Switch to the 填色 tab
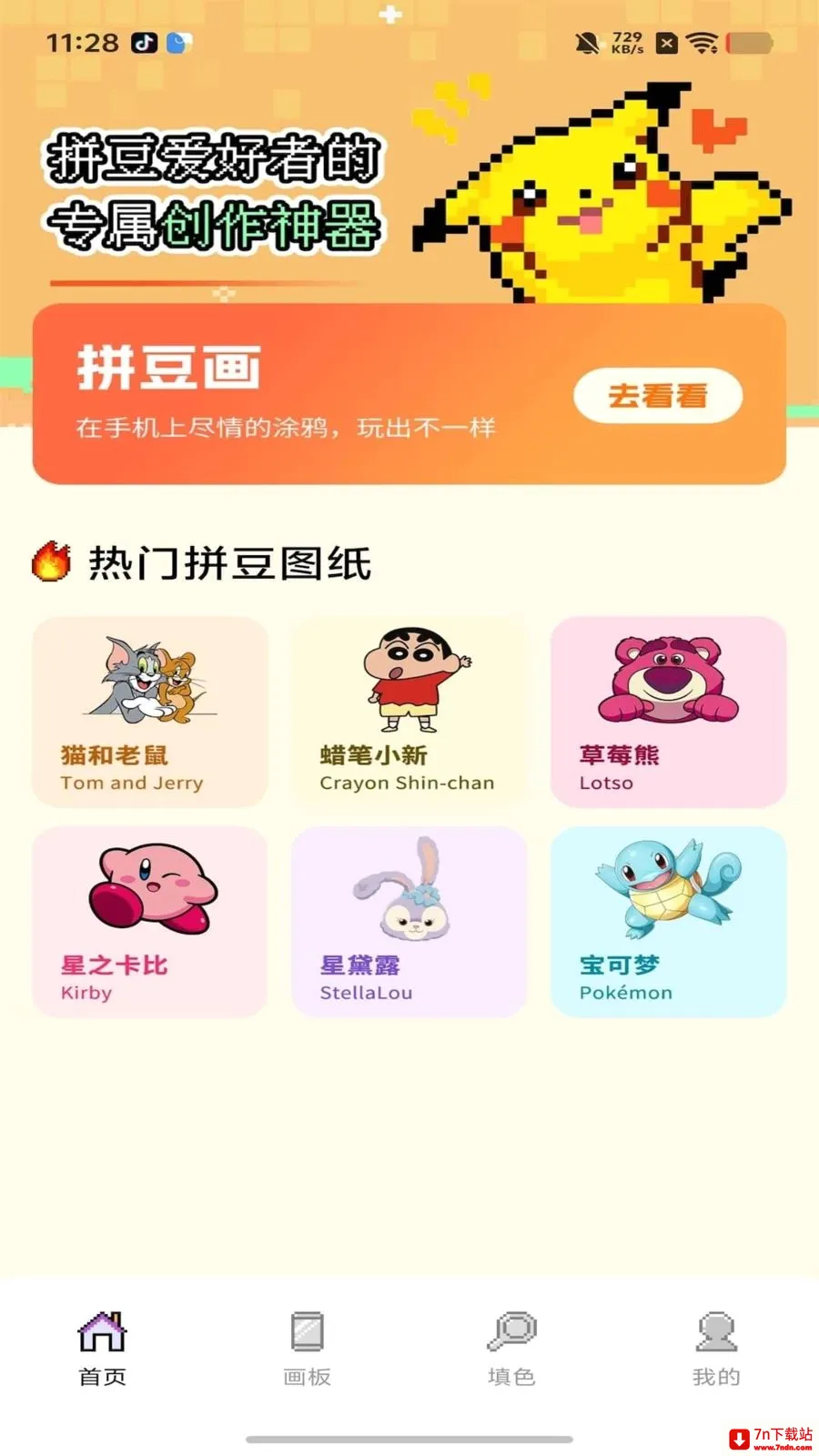 pos(511,1349)
